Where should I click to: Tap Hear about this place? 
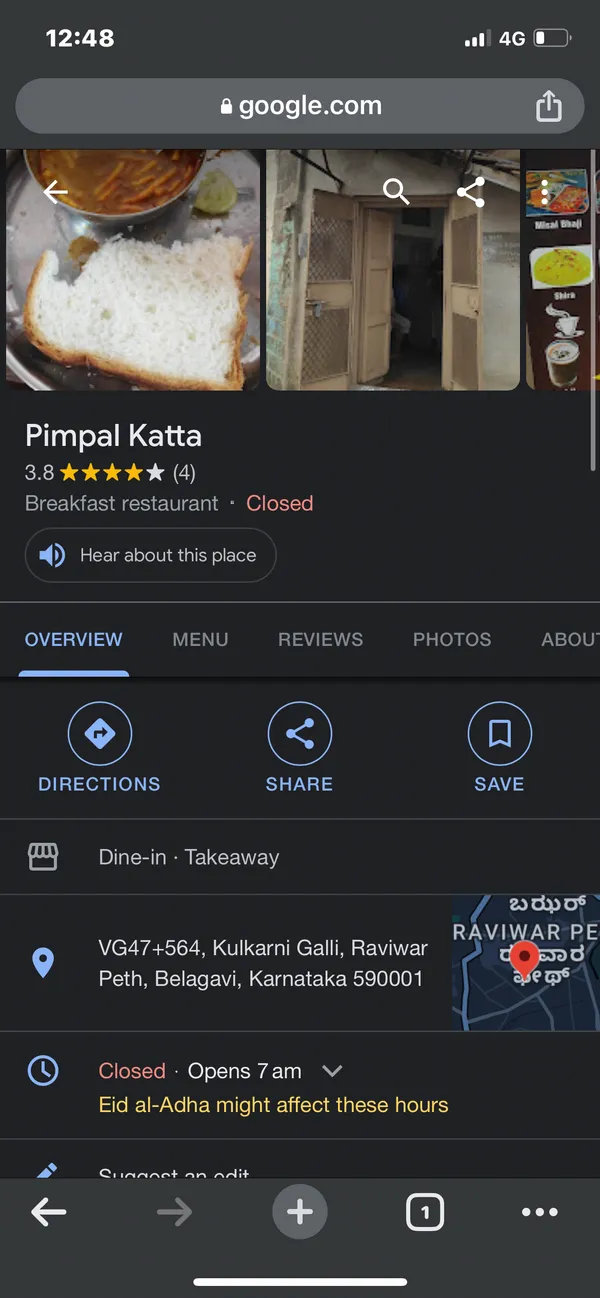(150, 555)
